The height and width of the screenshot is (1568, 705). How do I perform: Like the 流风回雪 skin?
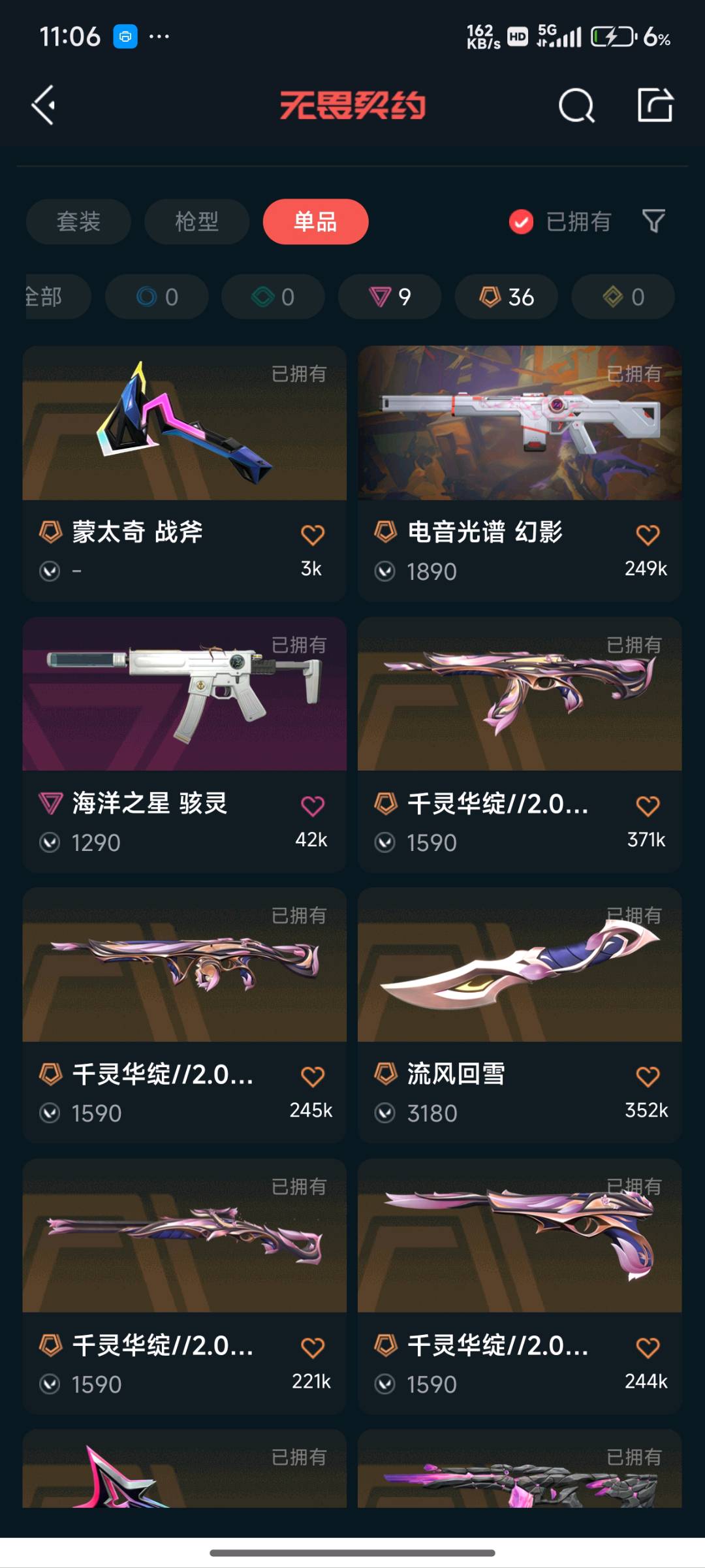point(648,1076)
